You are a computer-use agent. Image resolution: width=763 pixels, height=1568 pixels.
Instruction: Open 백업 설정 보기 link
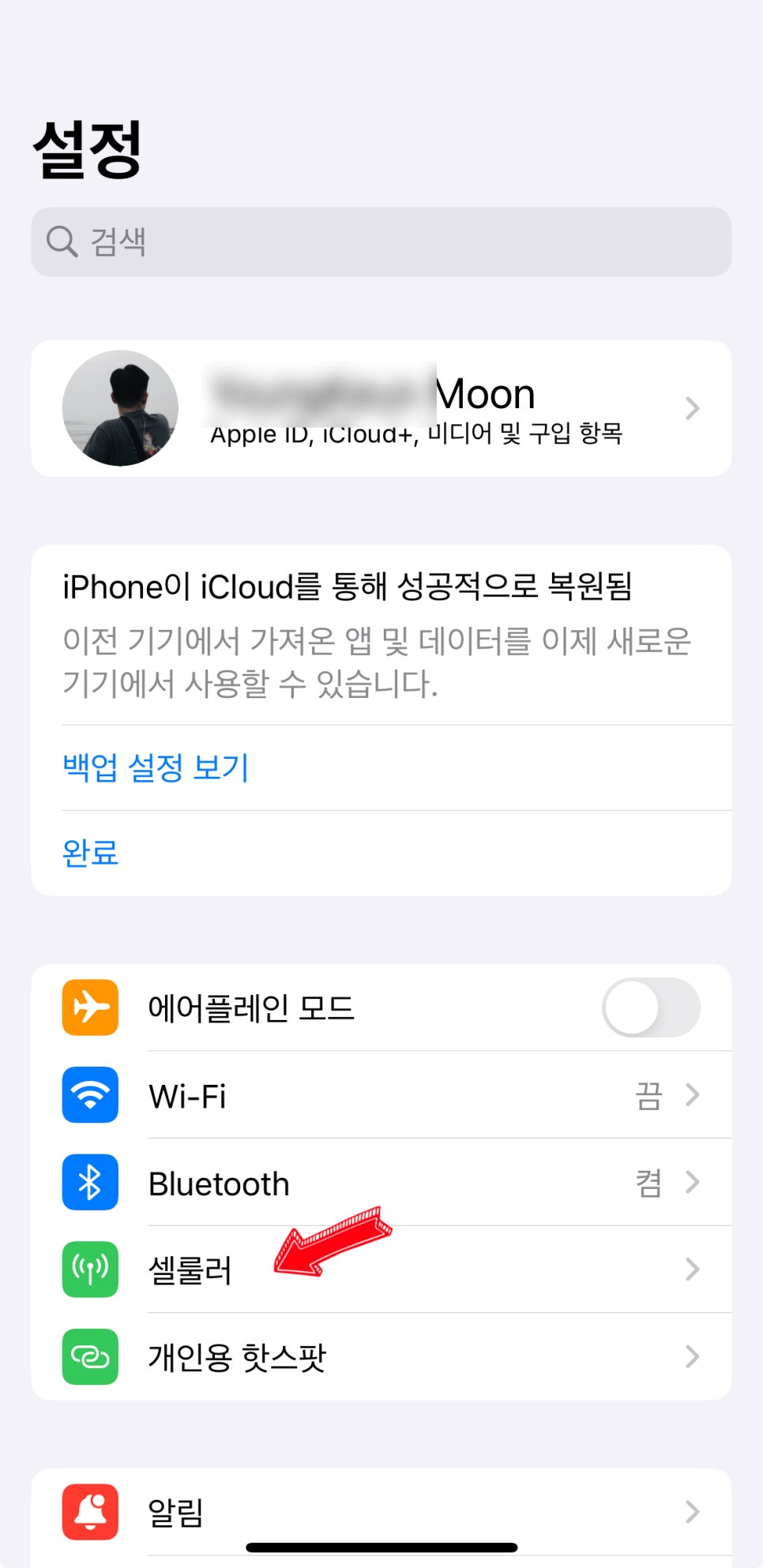click(x=156, y=767)
